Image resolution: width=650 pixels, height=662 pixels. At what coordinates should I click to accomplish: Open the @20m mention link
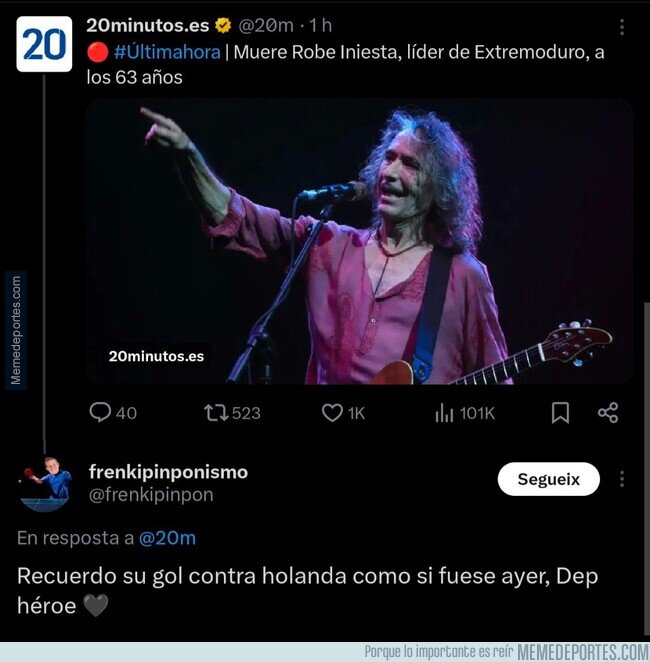click(167, 538)
